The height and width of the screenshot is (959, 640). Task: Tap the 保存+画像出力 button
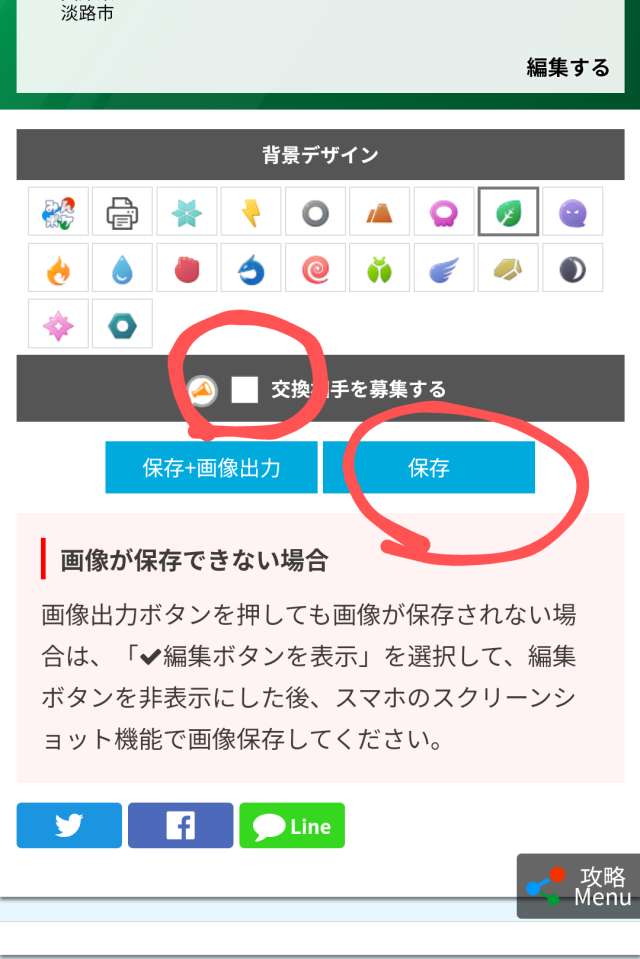(x=211, y=468)
